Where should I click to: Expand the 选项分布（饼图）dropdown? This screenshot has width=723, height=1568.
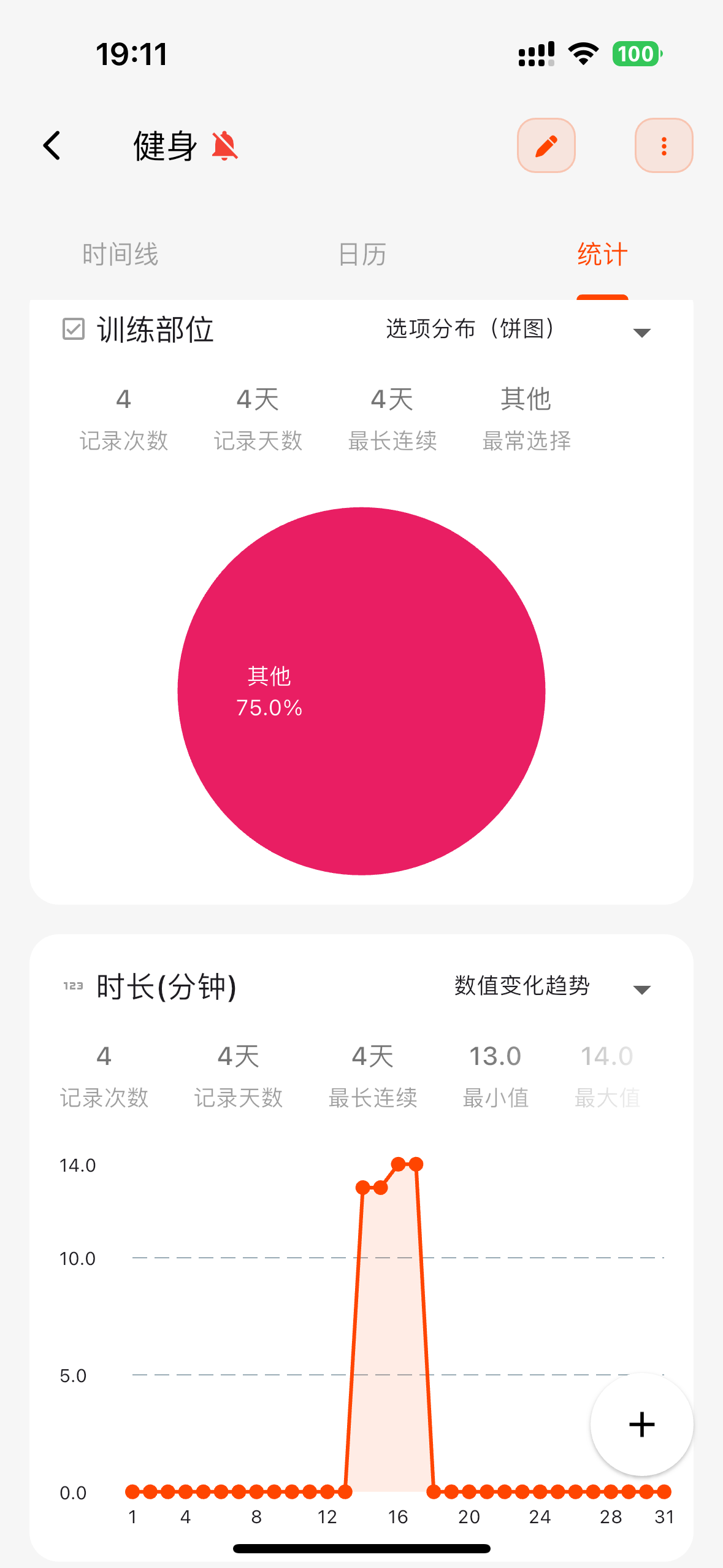[x=518, y=330]
